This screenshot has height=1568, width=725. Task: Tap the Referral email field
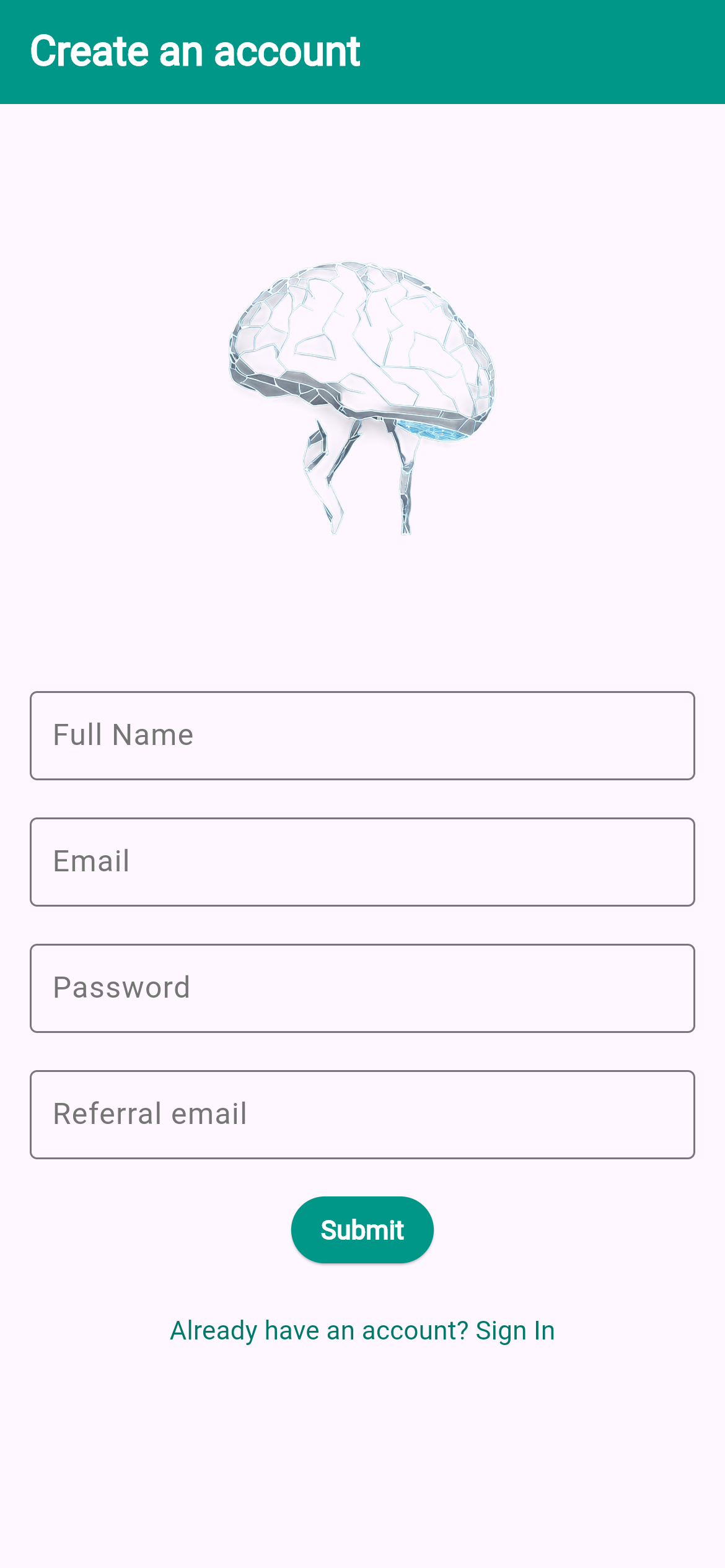pyautogui.click(x=362, y=1115)
